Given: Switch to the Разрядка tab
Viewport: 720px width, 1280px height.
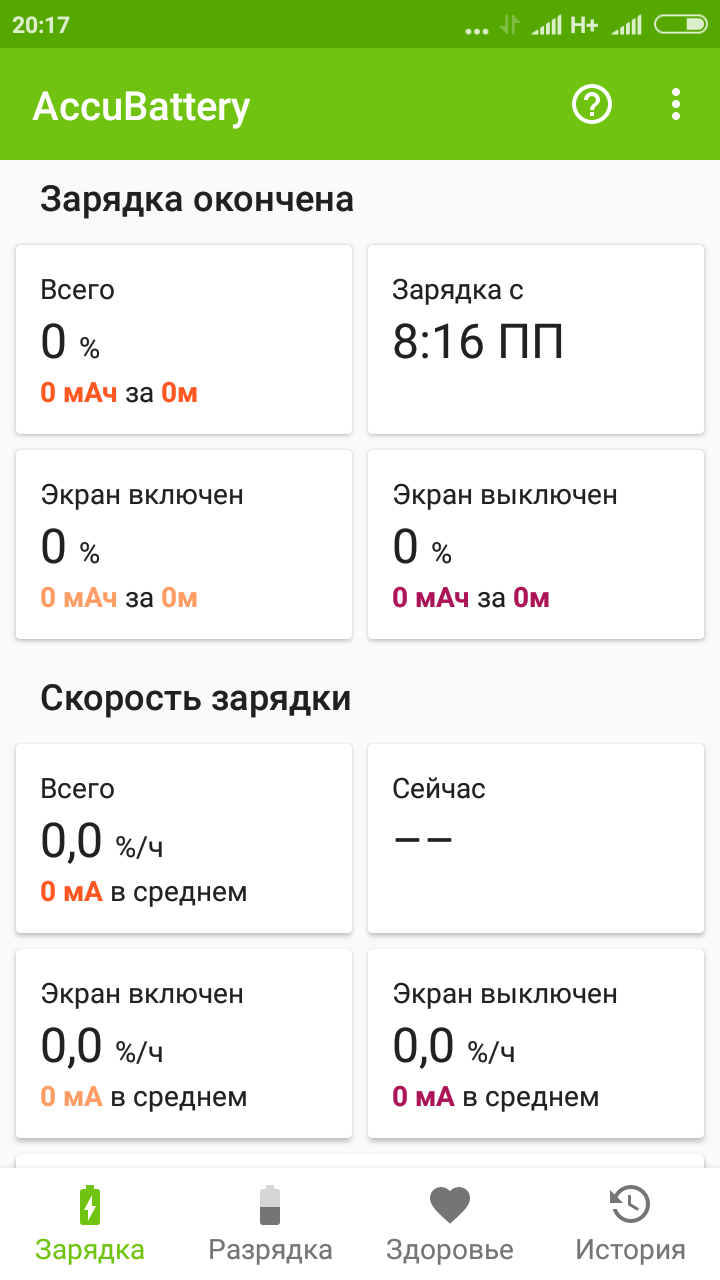Looking at the screenshot, I should coord(270,1224).
